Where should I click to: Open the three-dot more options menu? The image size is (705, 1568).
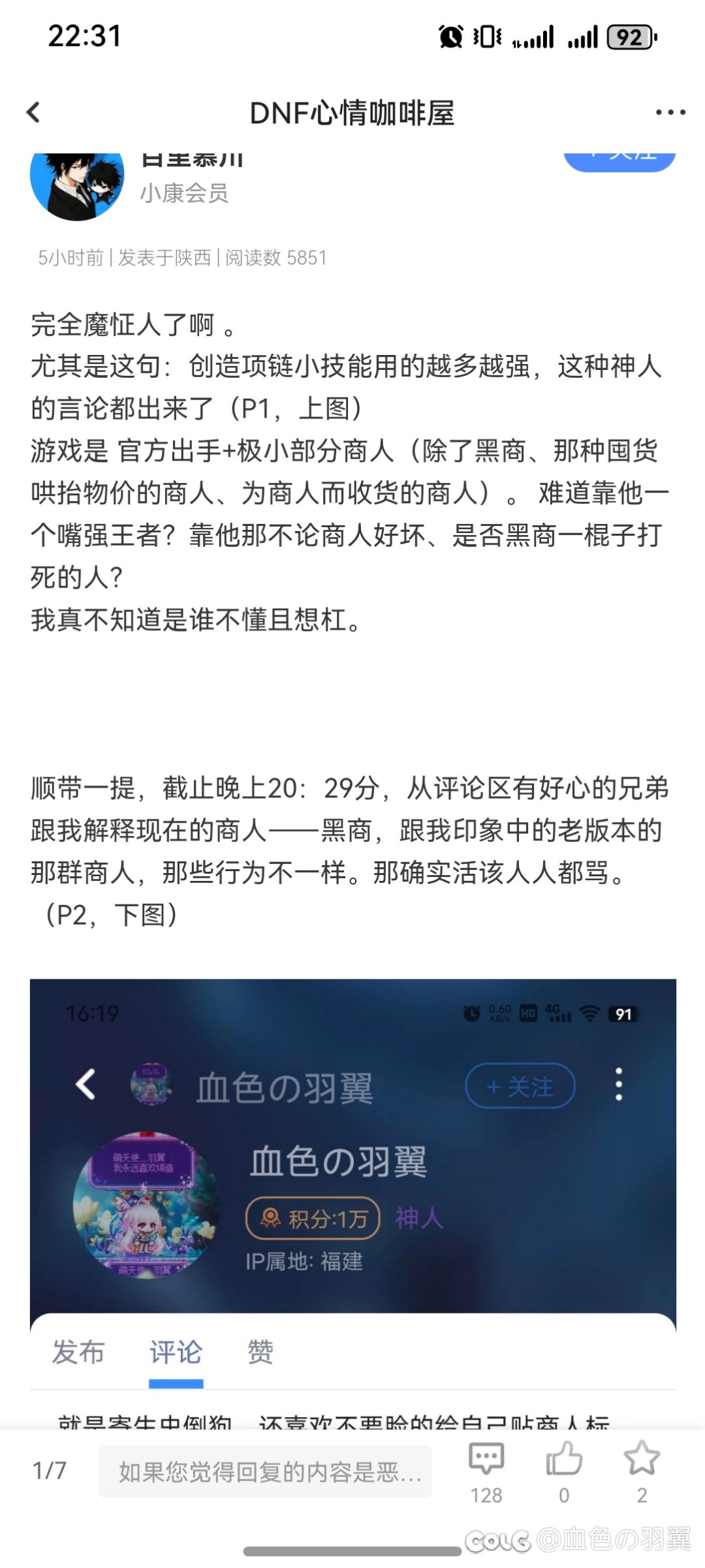click(670, 112)
